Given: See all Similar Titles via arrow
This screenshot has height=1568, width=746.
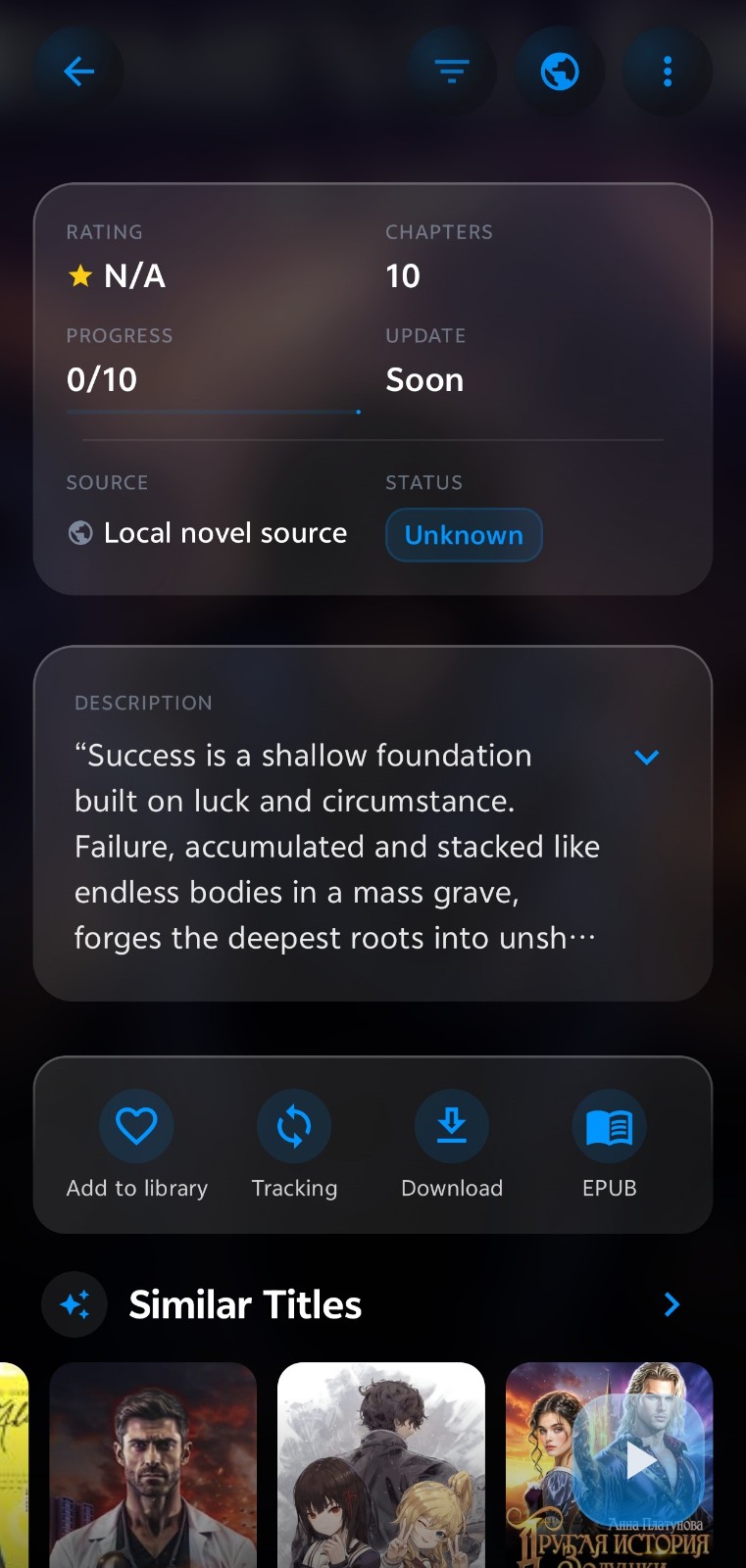Looking at the screenshot, I should [x=671, y=1304].
